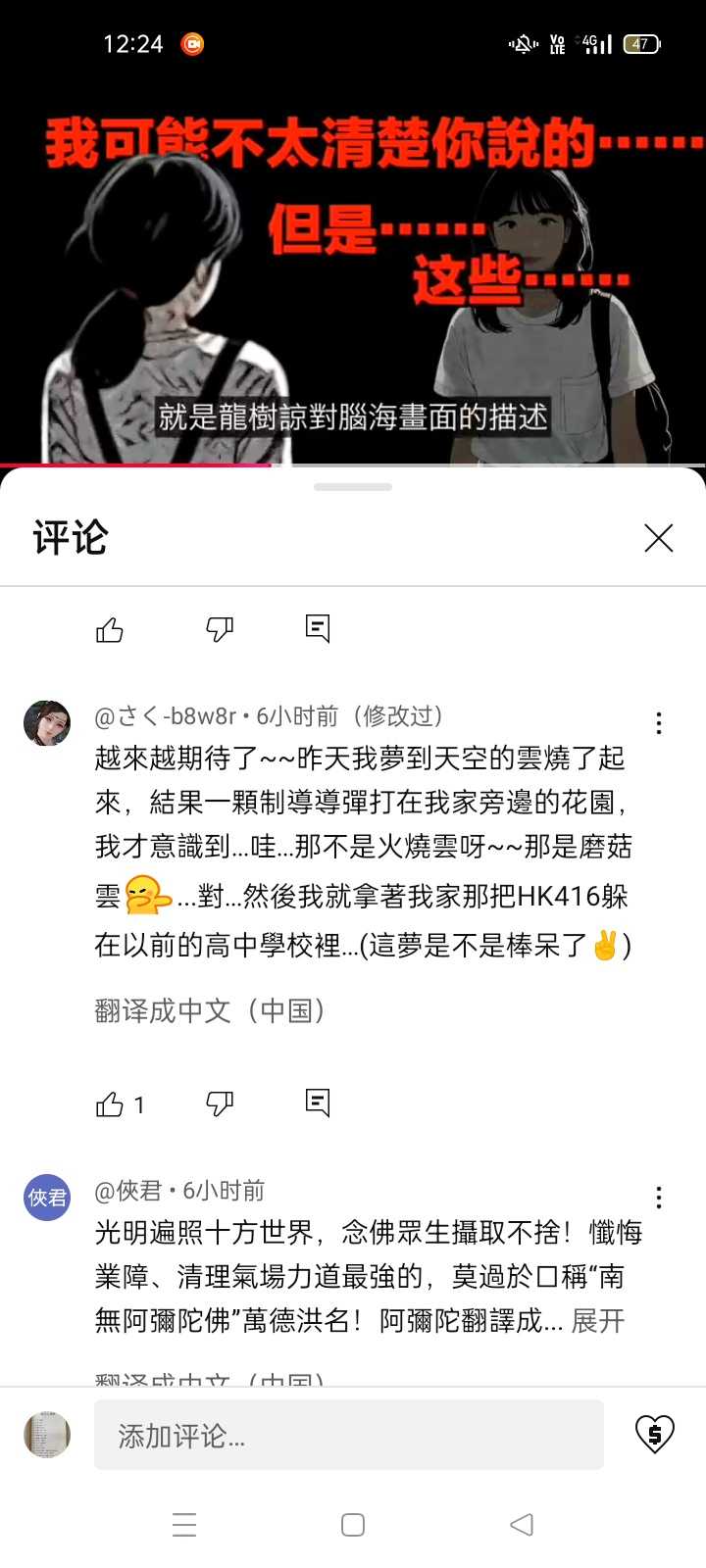
Task: Expand 俠君's full comment
Action: pos(598,1321)
